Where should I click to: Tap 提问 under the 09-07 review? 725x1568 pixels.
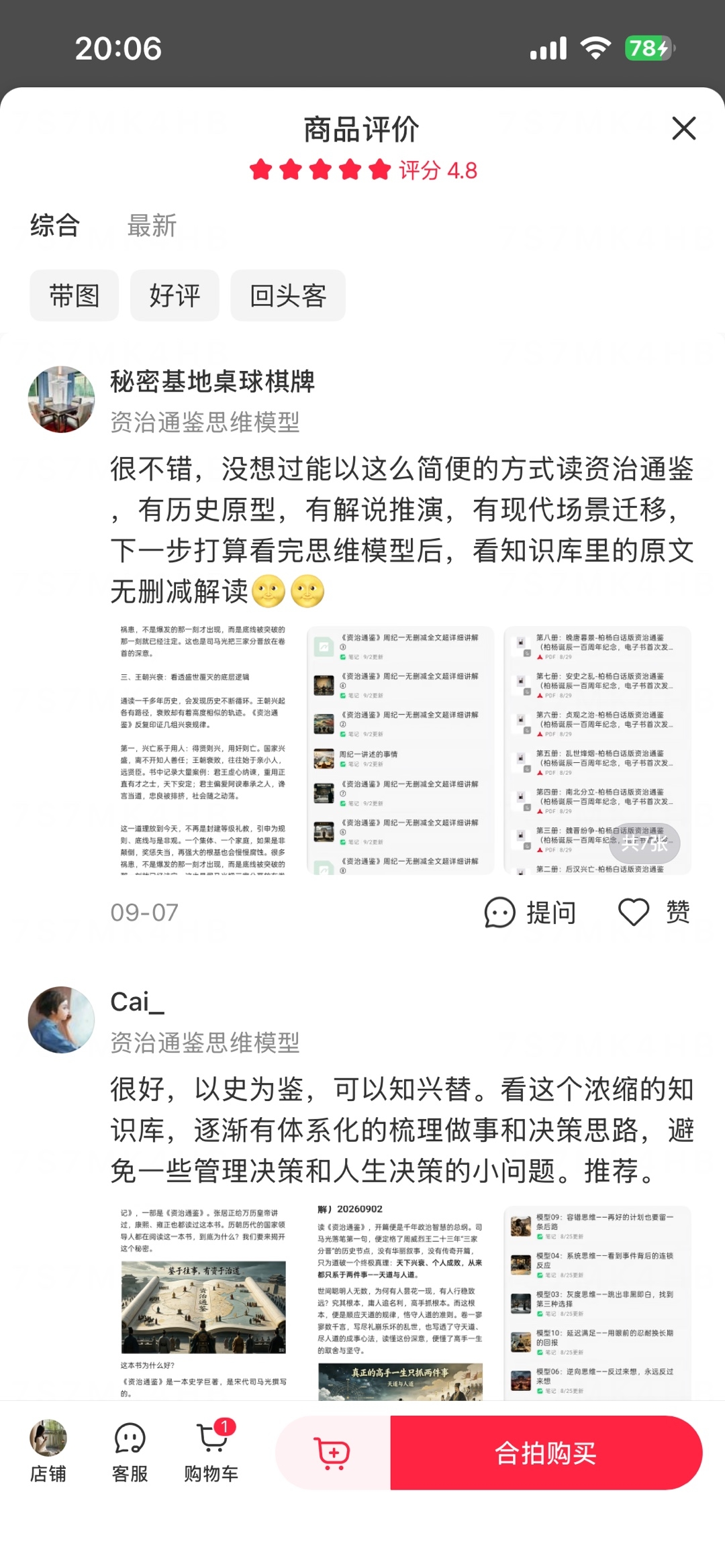pos(530,912)
